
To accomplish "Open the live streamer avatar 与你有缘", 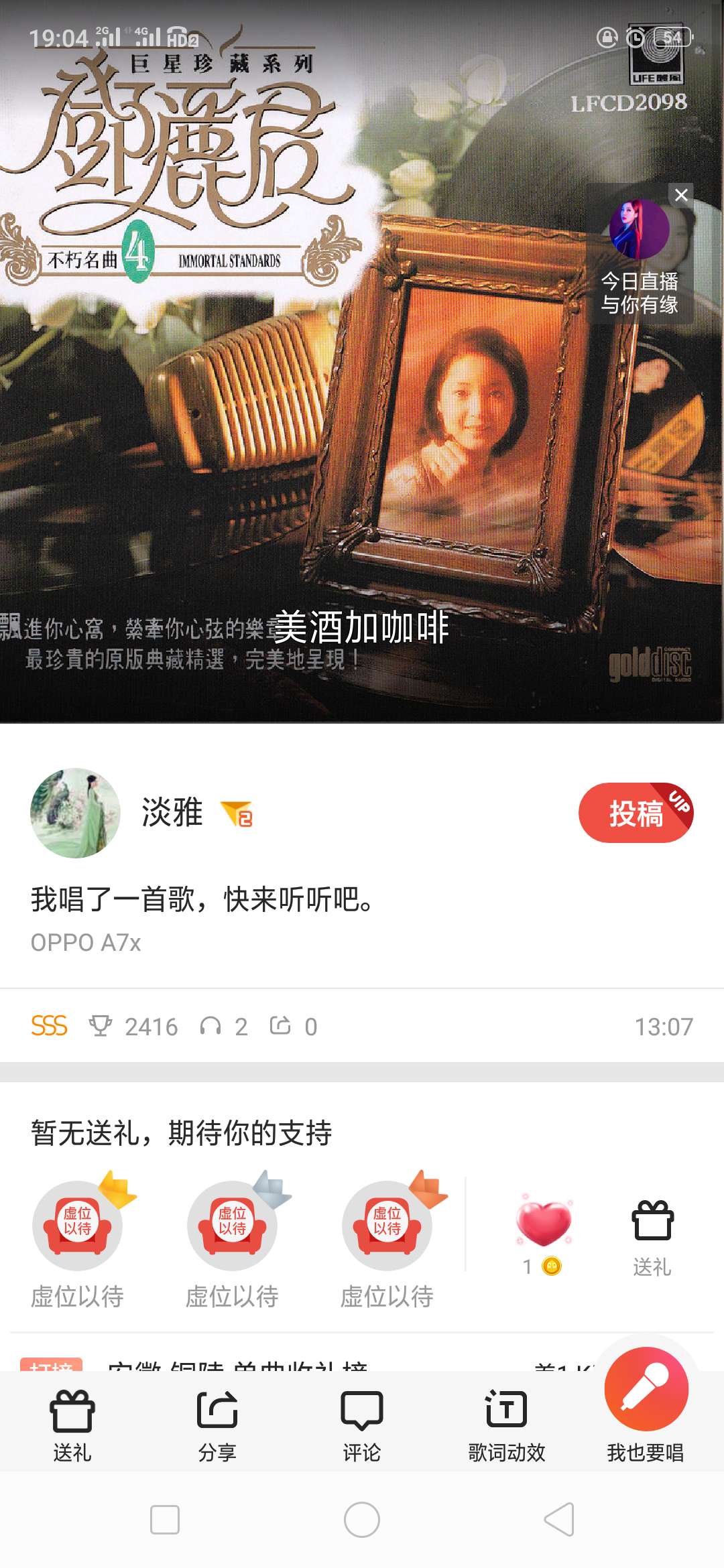I will [641, 230].
